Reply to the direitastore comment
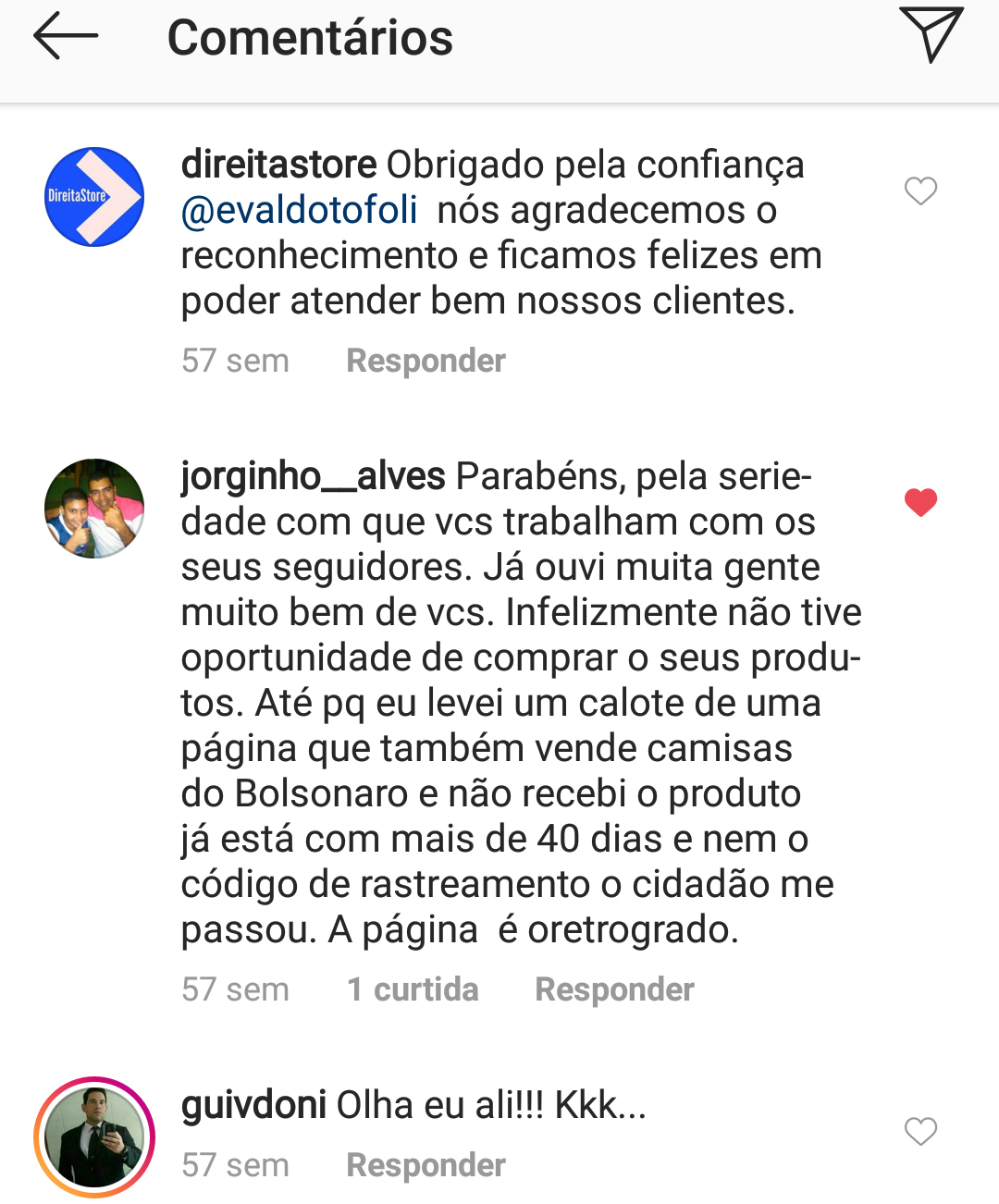The image size is (999, 1204). (x=425, y=361)
